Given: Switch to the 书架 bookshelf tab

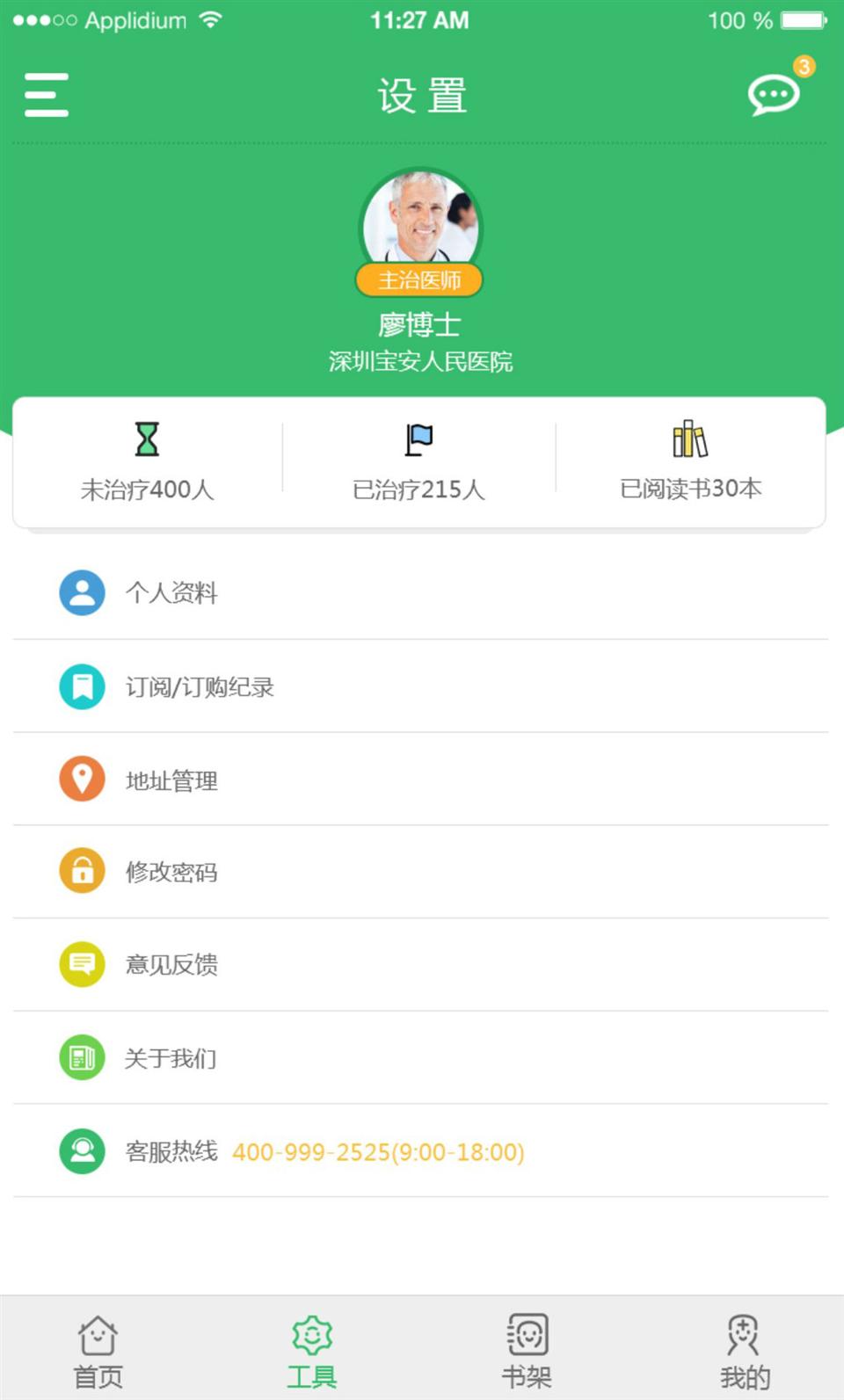Looking at the screenshot, I should (527, 1351).
